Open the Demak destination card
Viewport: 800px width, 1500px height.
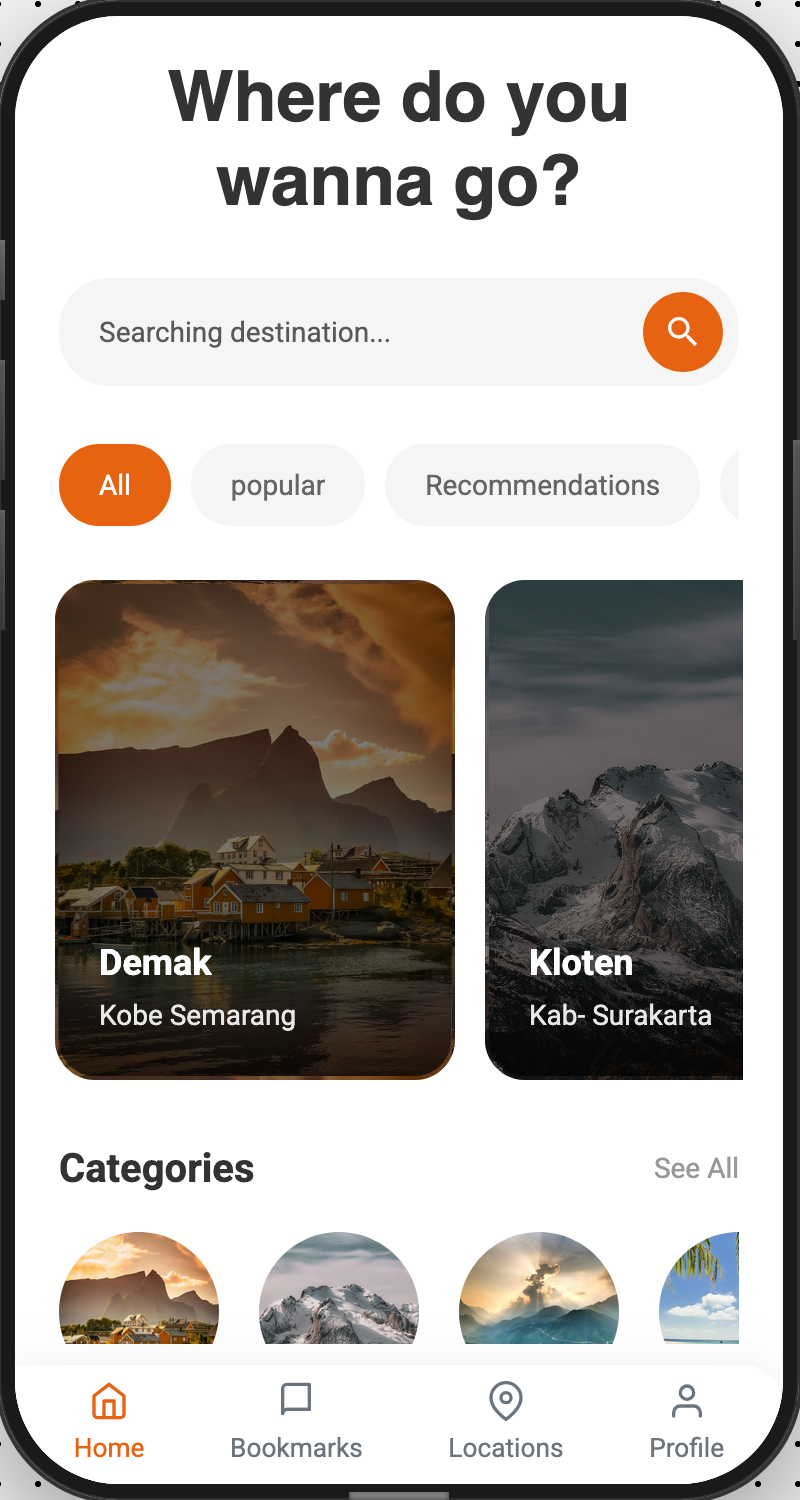[x=255, y=829]
